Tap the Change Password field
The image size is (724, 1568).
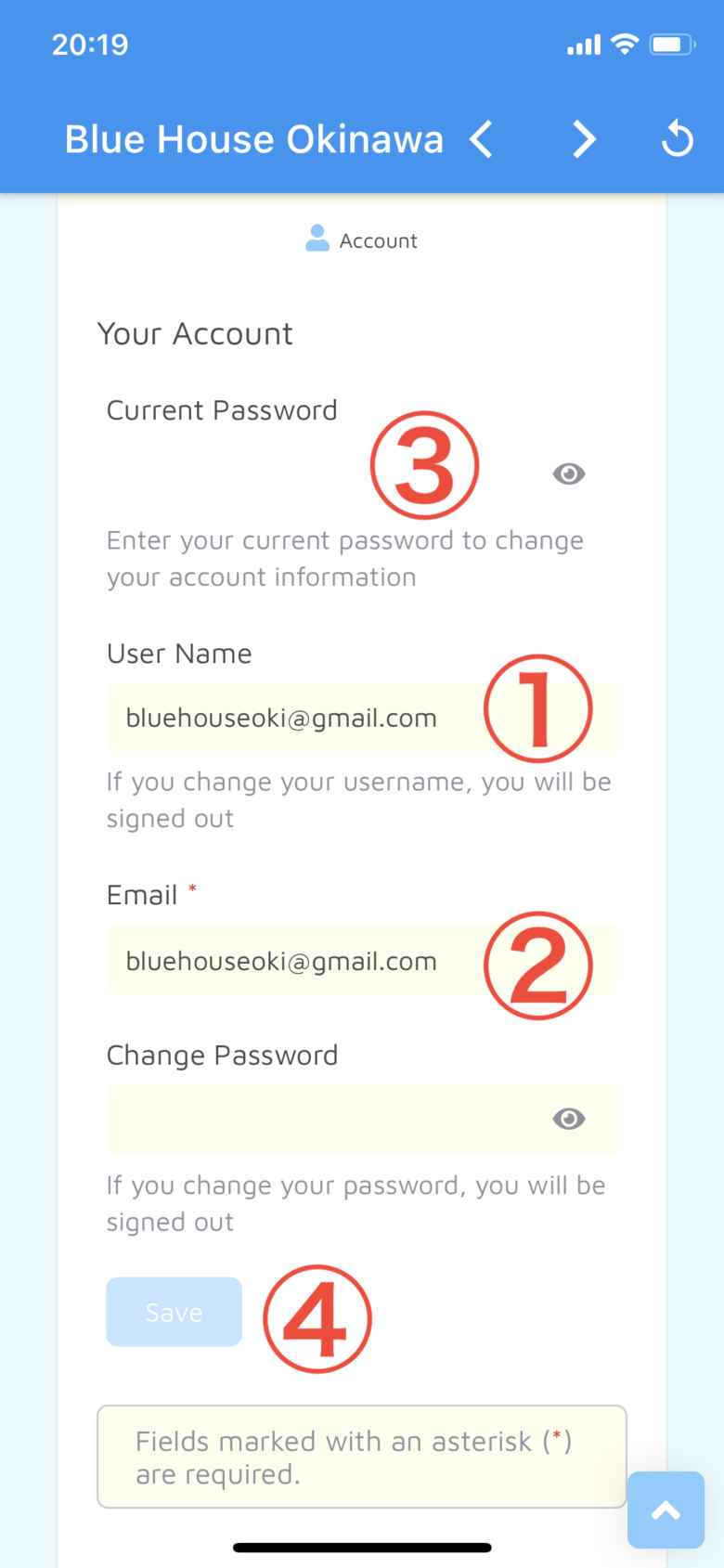click(x=362, y=1119)
